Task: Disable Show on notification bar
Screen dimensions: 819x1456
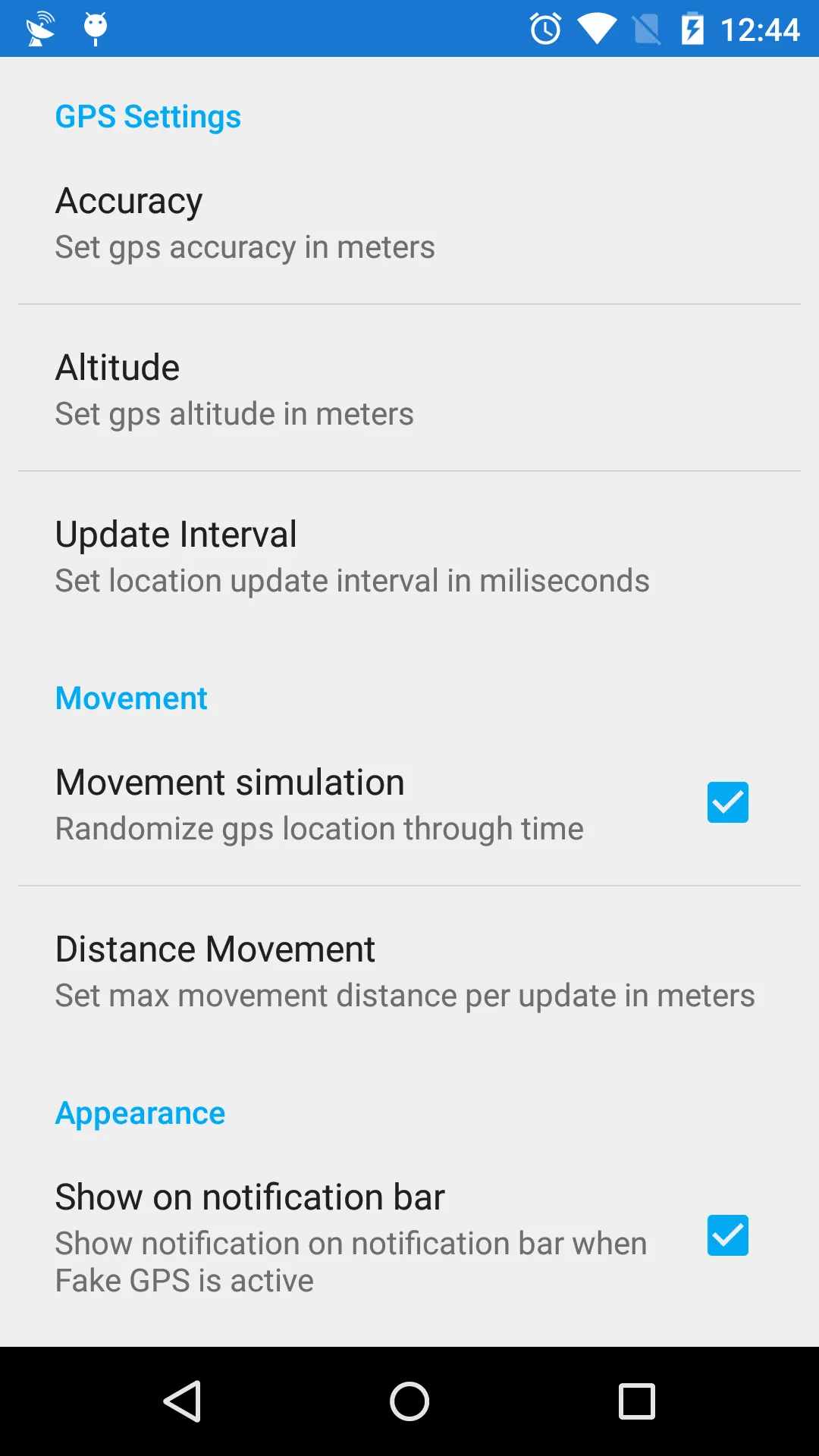Action: click(x=727, y=1235)
